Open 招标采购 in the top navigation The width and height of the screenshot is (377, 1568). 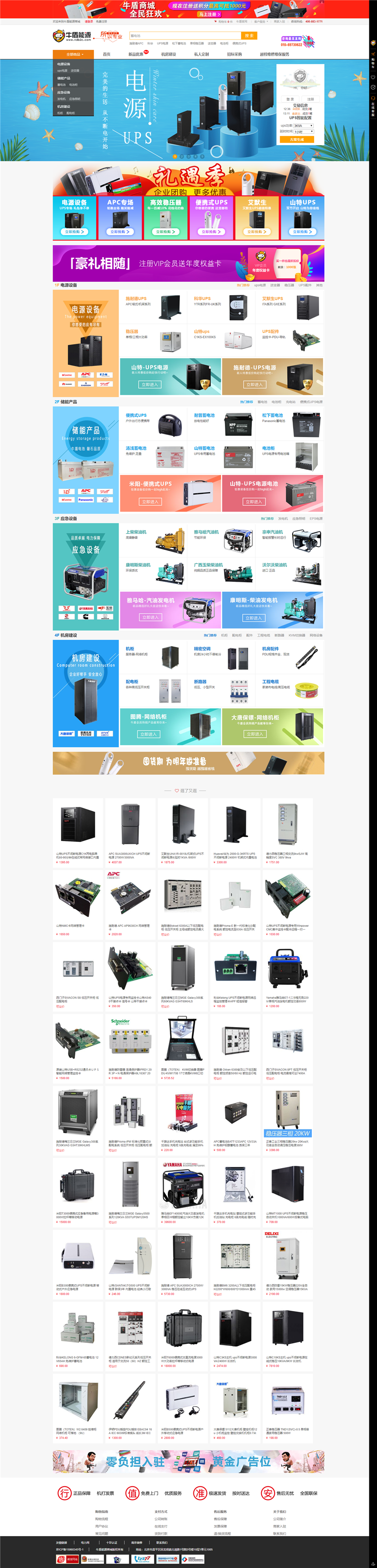coord(234,54)
